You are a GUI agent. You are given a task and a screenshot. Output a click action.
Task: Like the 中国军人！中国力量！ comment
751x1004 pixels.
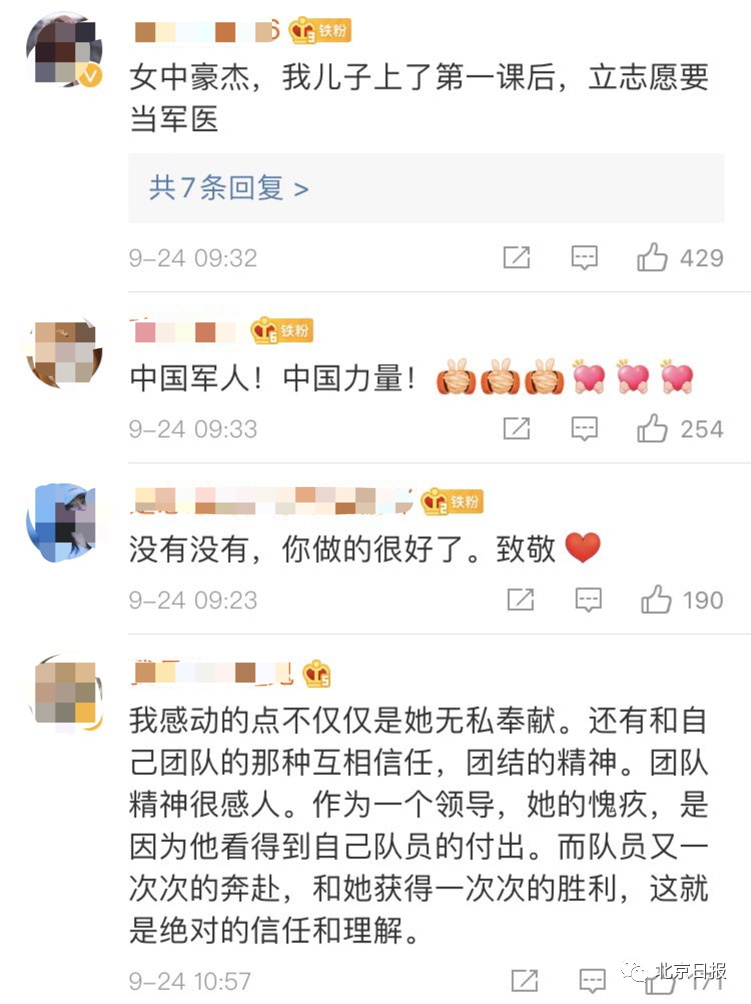[x=653, y=429]
